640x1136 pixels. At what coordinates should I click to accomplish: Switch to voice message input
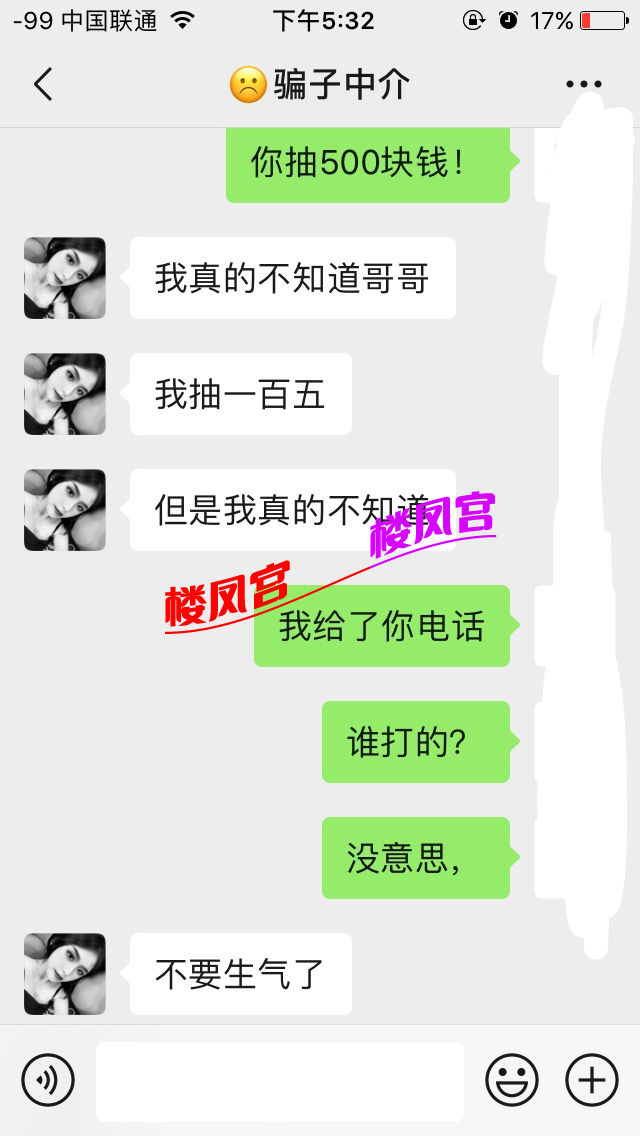click(48, 1081)
